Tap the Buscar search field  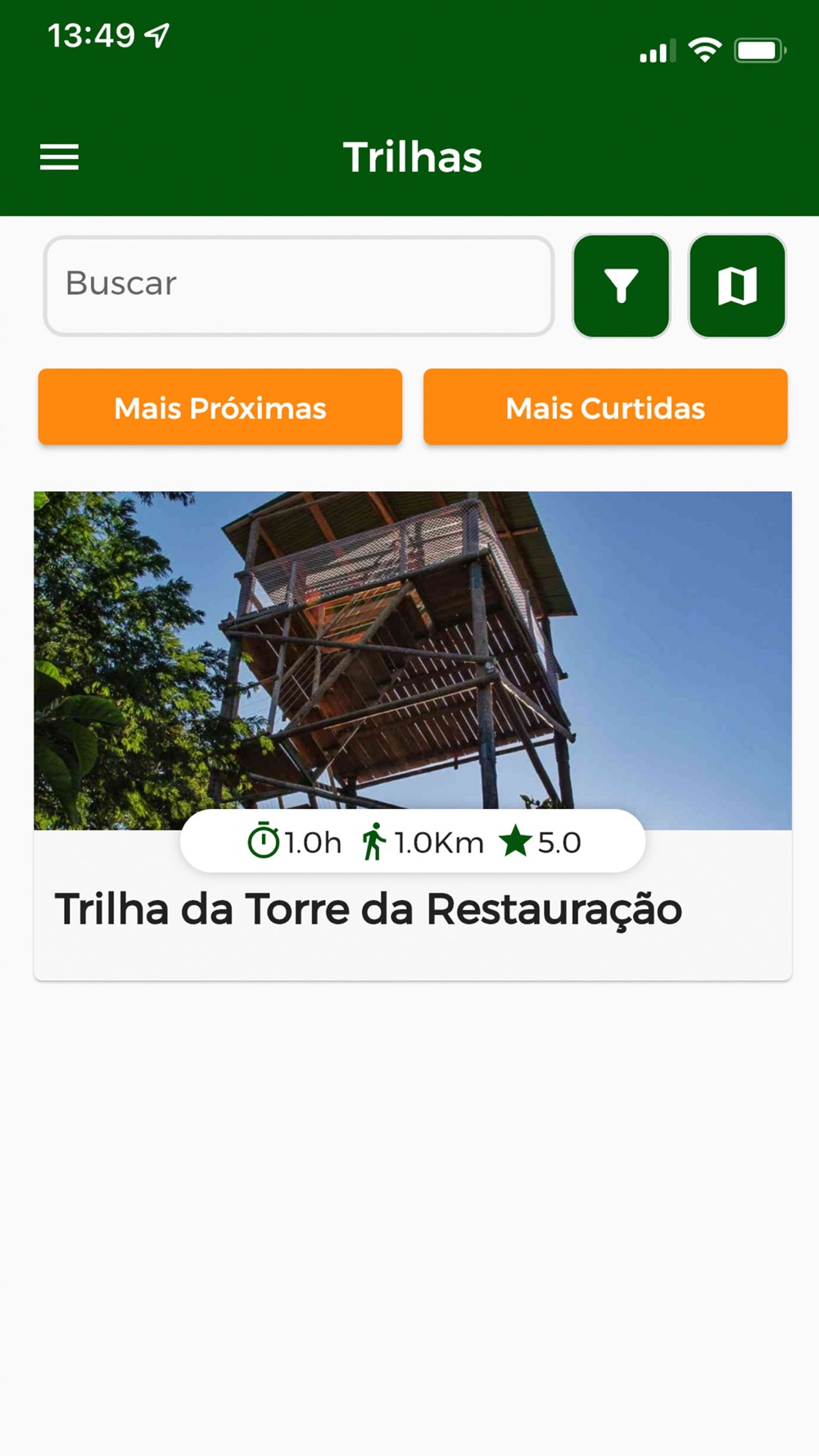point(299,285)
